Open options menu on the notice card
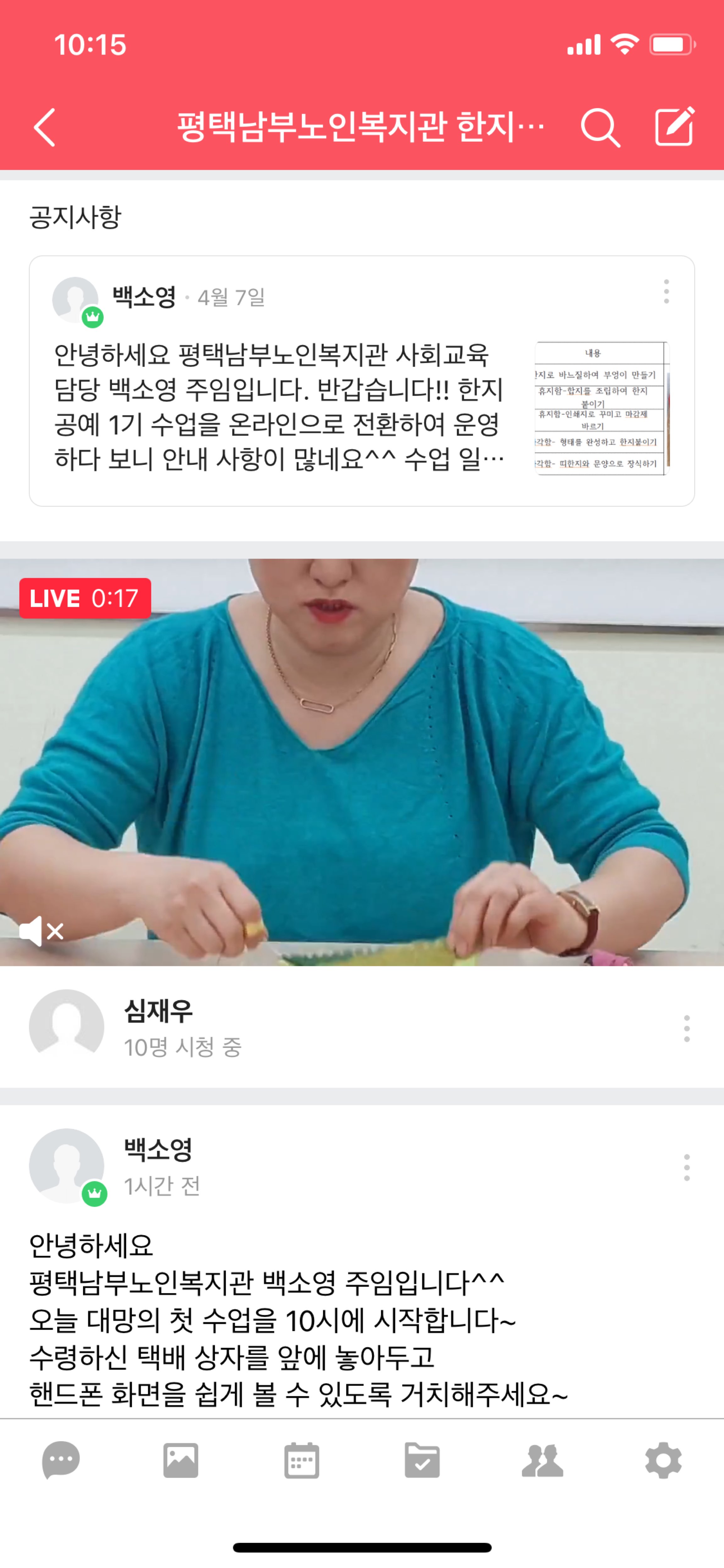 pos(666,292)
